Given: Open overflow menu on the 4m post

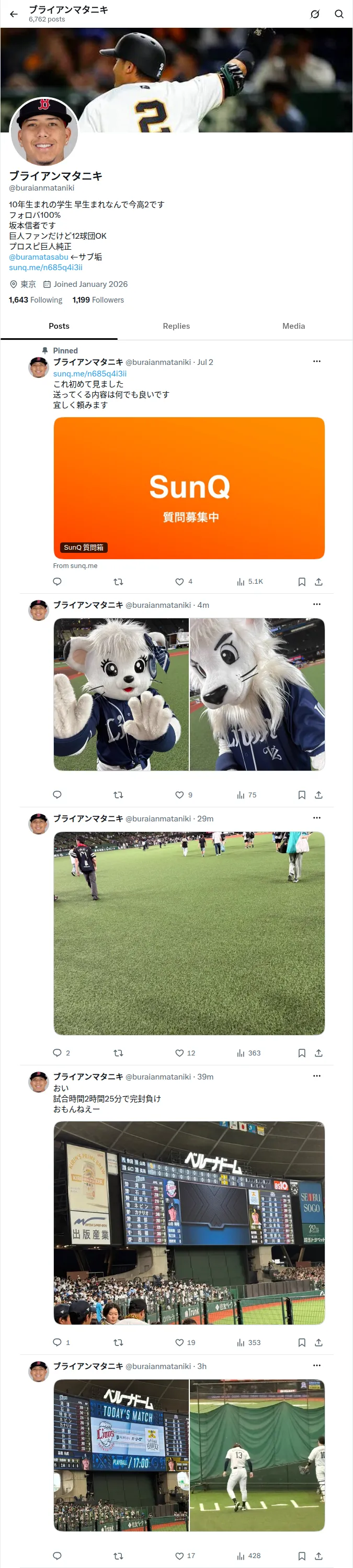Looking at the screenshot, I should tap(316, 605).
